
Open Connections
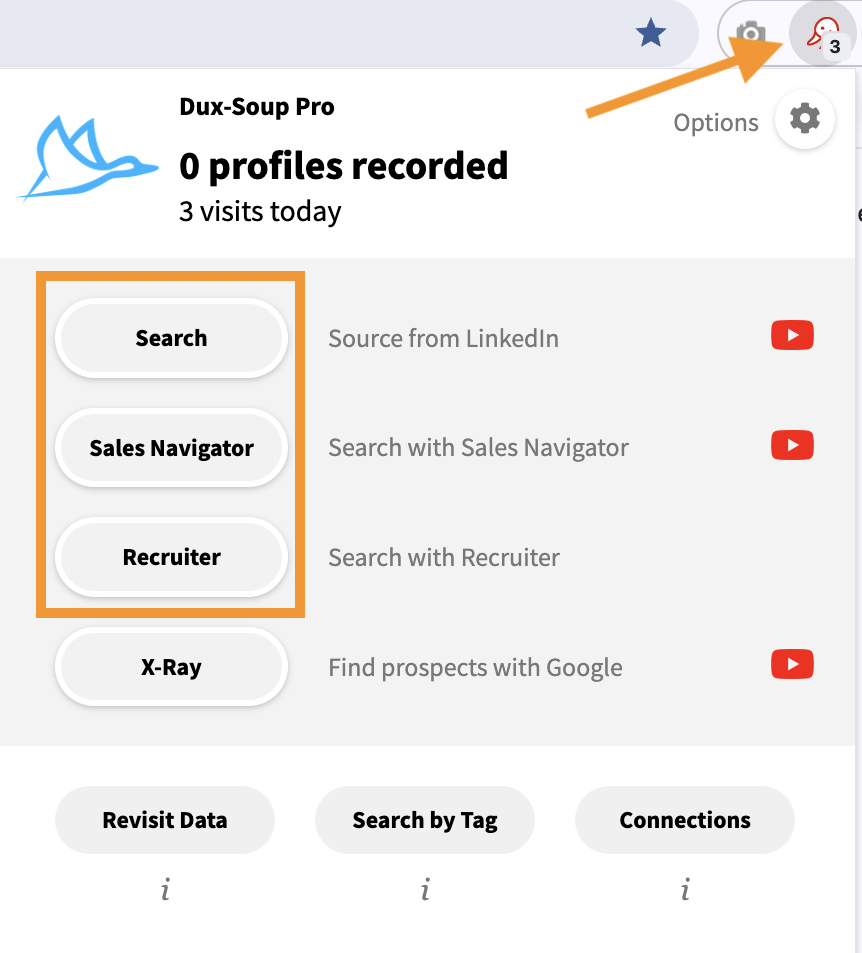685,820
